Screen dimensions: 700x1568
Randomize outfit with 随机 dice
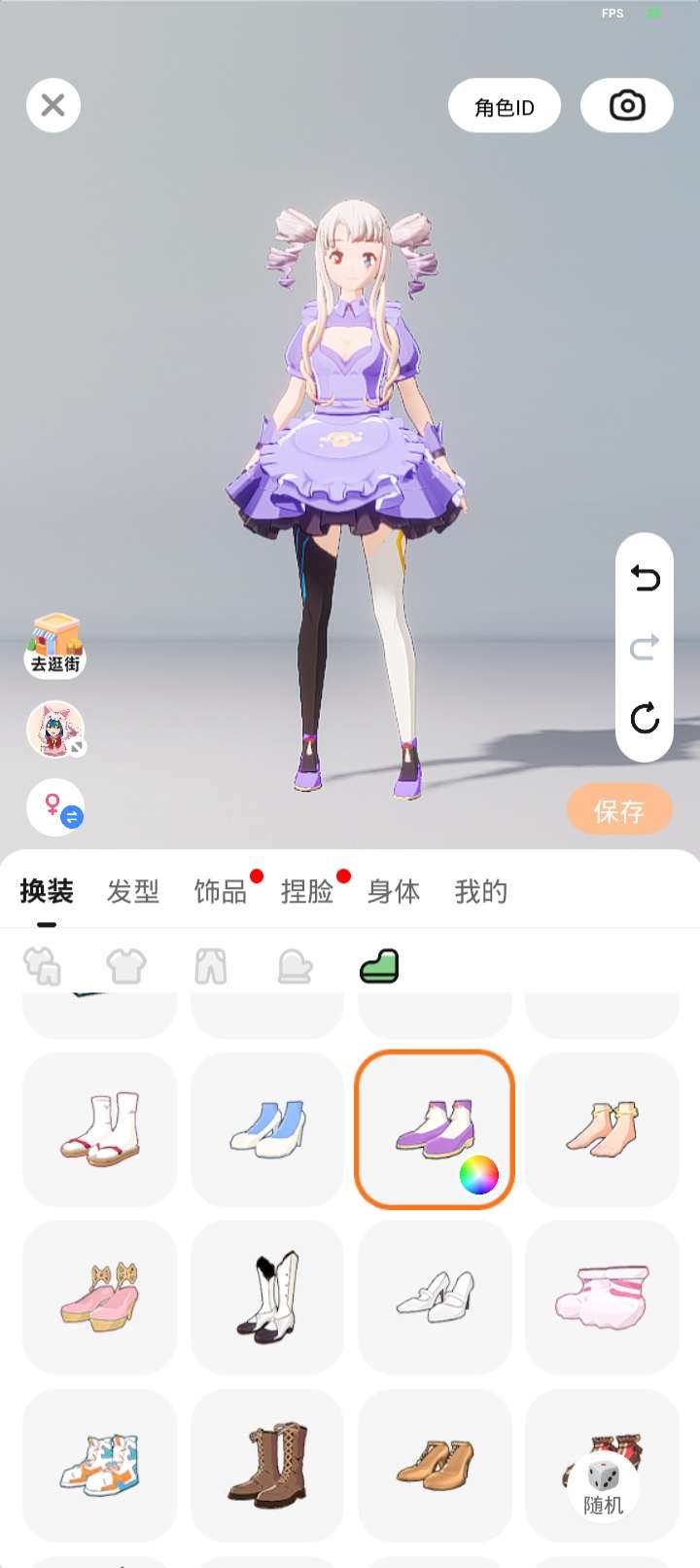(x=603, y=1487)
